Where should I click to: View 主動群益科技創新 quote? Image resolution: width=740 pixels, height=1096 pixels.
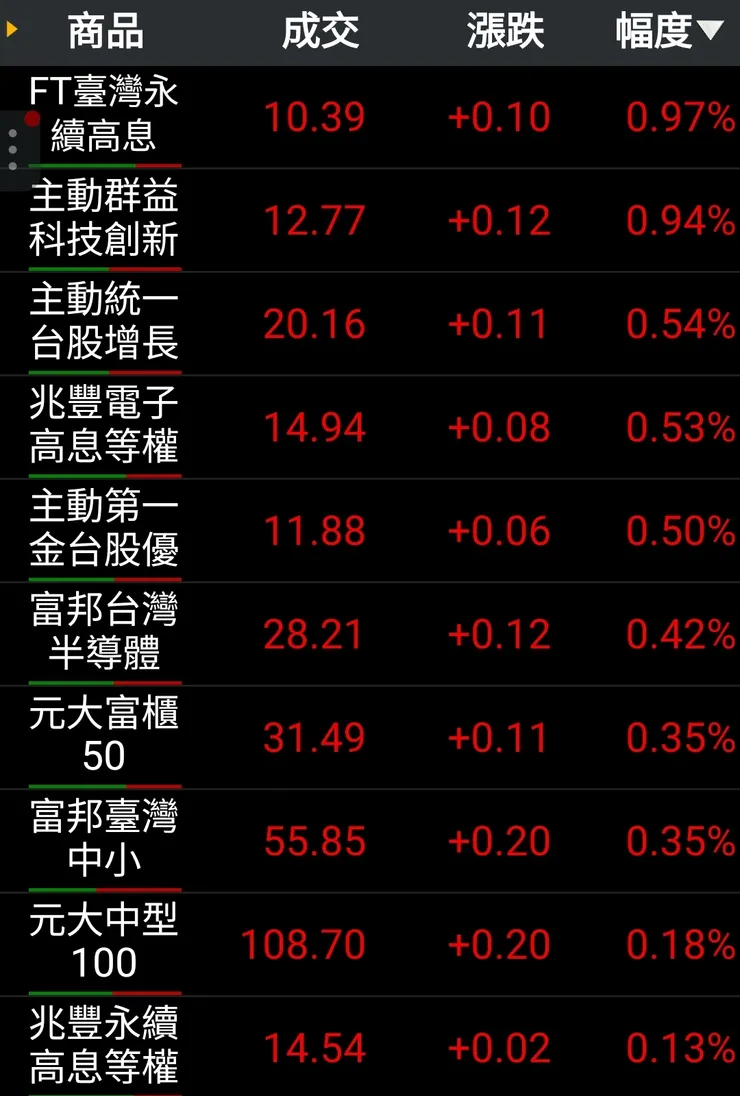(105, 220)
